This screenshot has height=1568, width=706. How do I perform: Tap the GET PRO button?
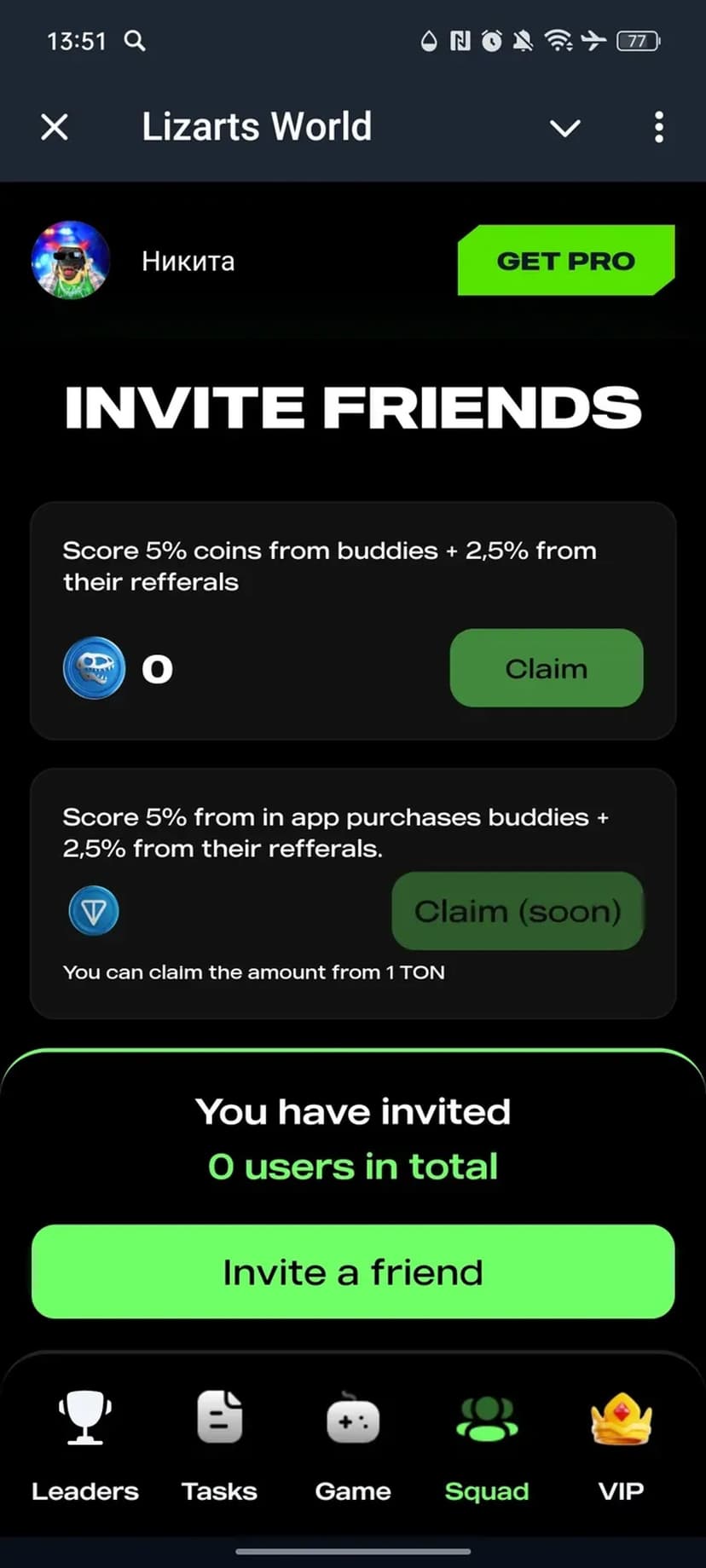click(x=565, y=261)
